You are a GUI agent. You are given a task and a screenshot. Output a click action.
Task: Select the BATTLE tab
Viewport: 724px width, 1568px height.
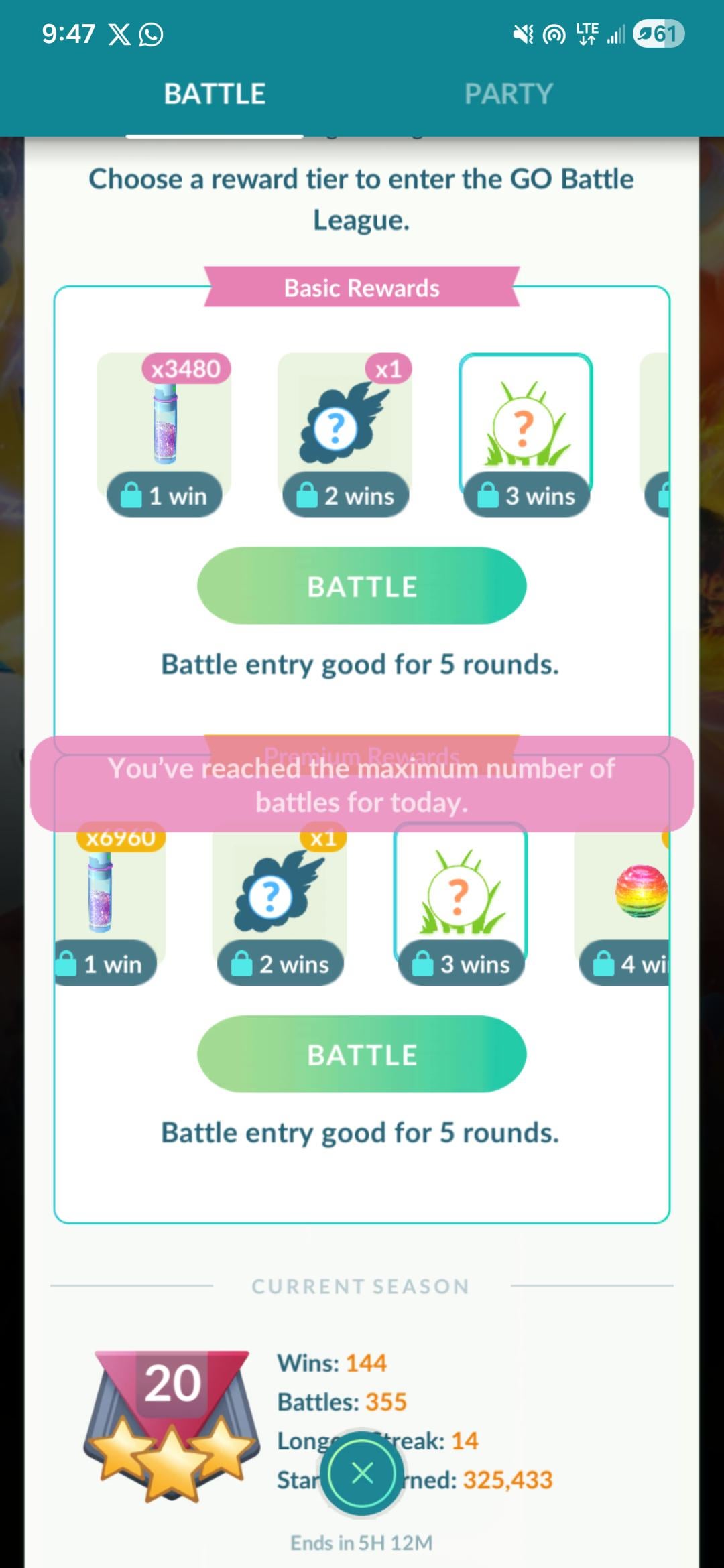(215, 94)
